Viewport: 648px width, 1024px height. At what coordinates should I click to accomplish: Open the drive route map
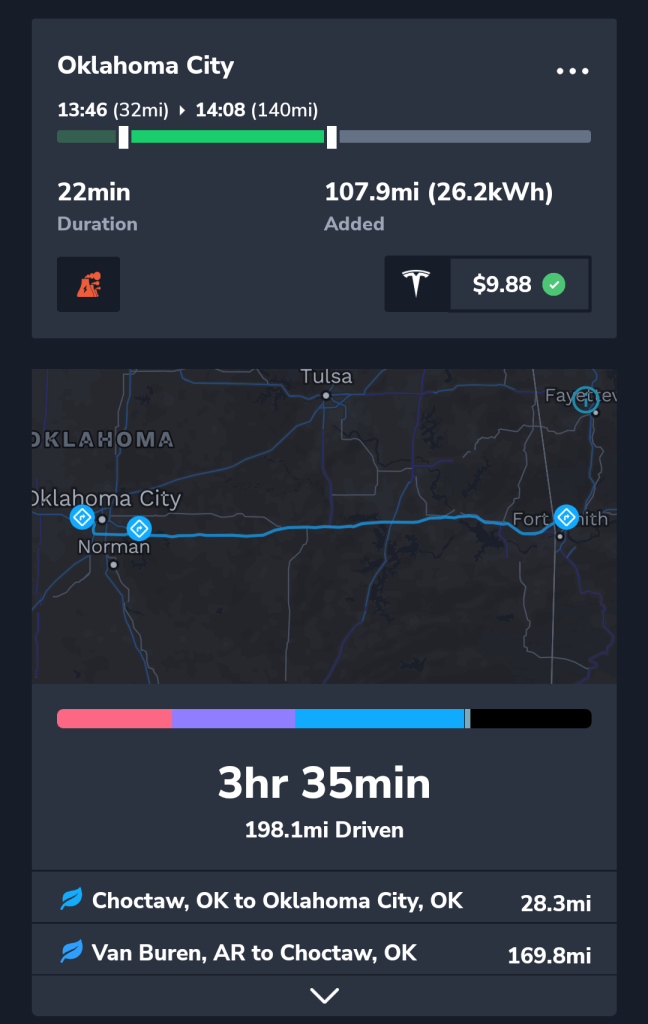[x=324, y=526]
